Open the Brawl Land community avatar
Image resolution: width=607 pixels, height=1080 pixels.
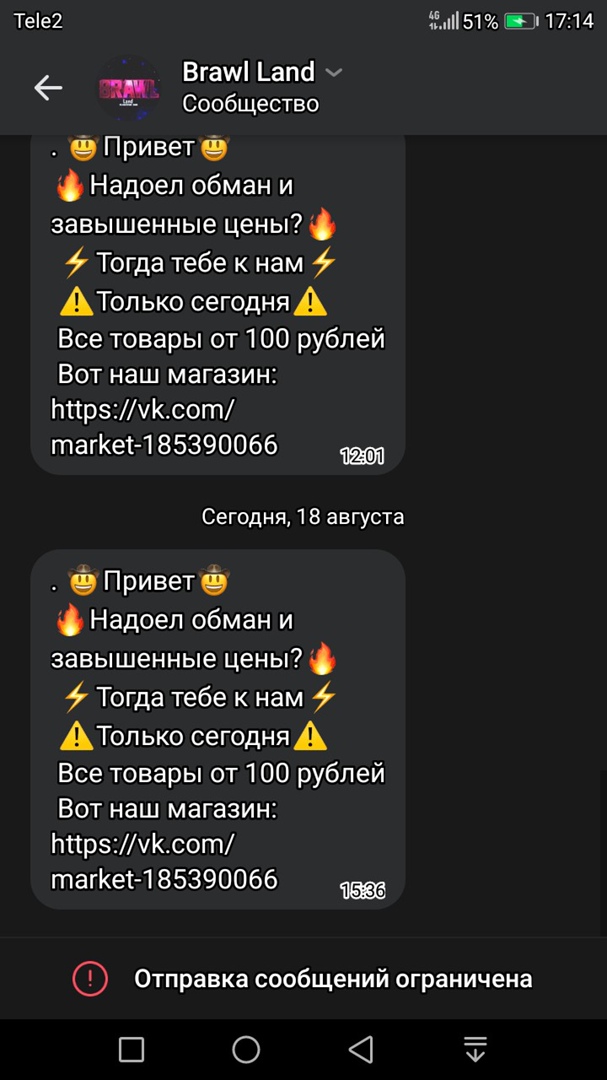click(129, 88)
